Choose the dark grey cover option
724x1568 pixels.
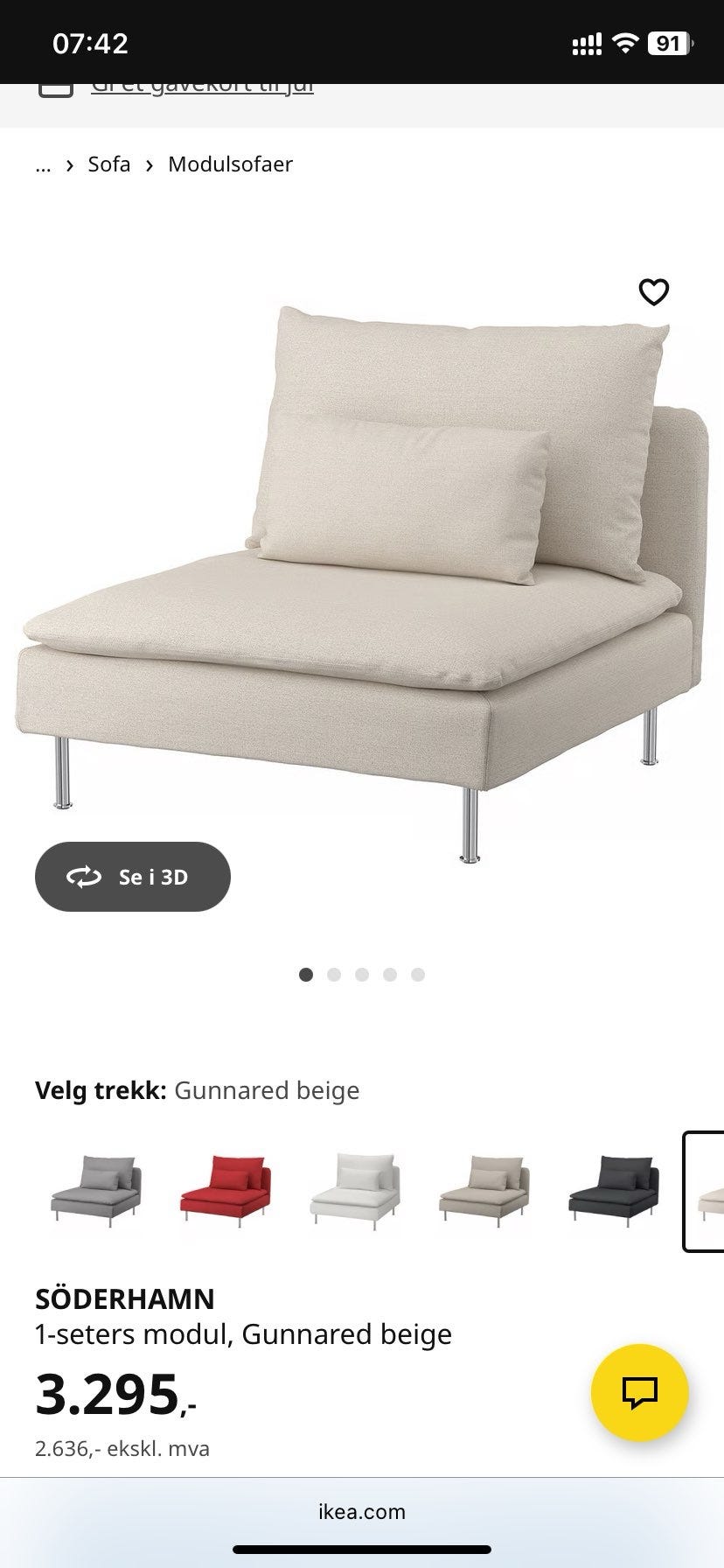pos(614,1191)
